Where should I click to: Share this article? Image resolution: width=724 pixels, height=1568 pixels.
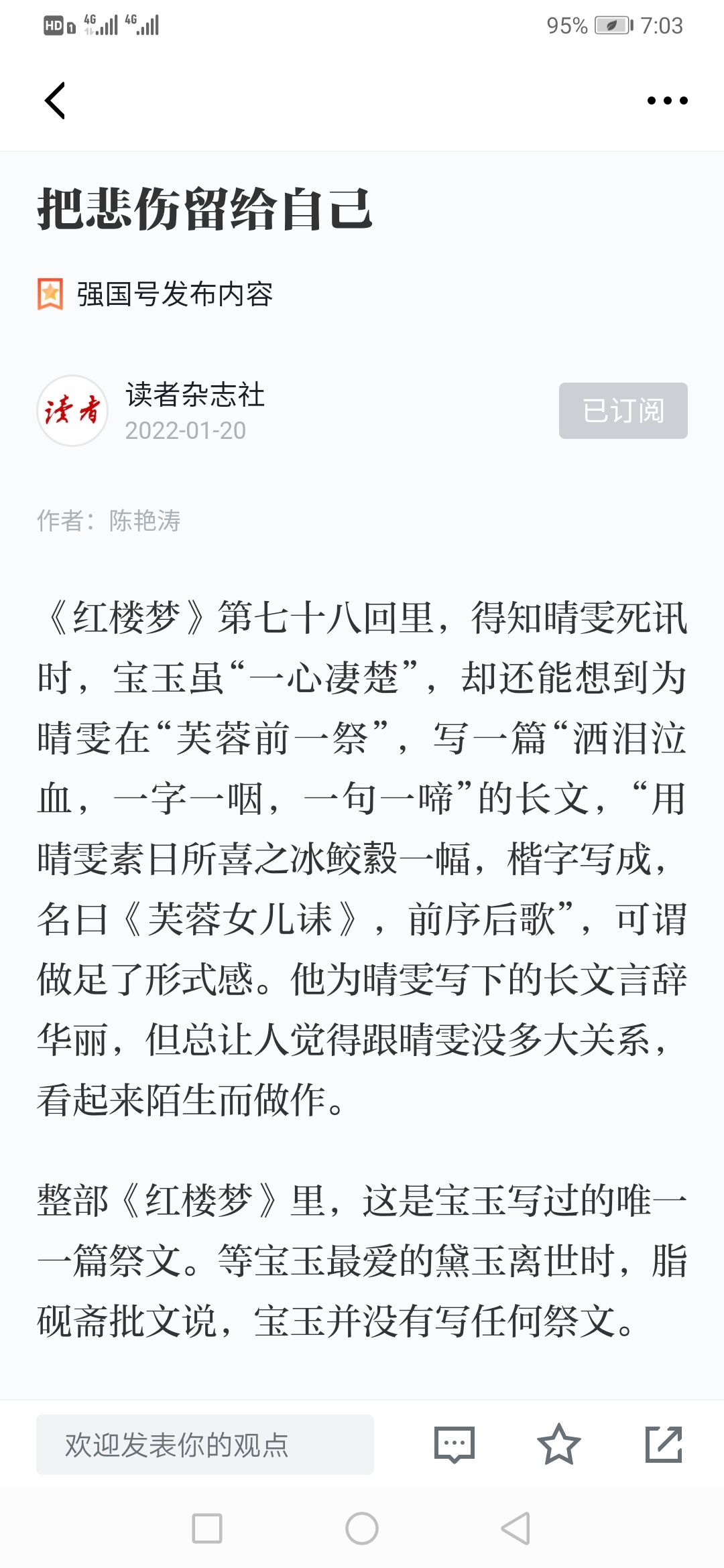664,1444
